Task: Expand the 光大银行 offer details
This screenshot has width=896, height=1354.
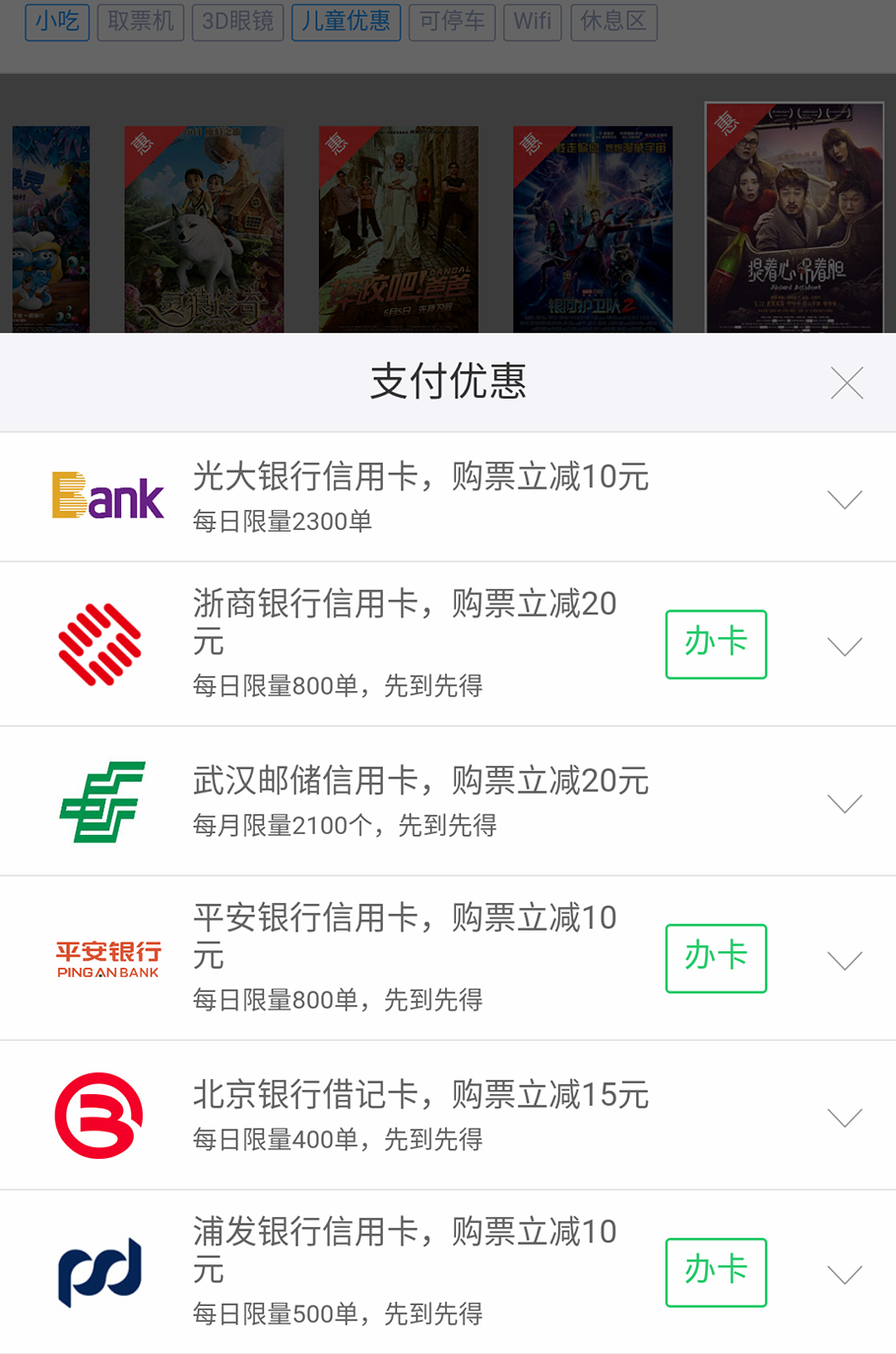Action: [x=844, y=497]
